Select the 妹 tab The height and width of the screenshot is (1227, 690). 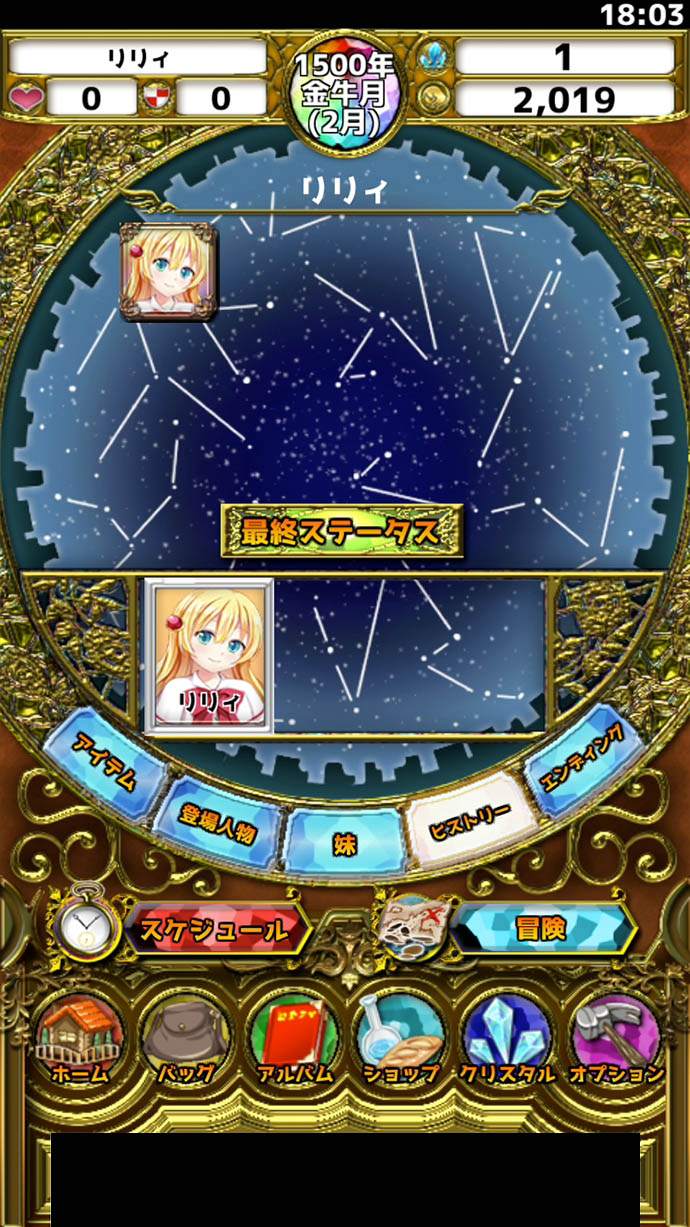coord(344,842)
